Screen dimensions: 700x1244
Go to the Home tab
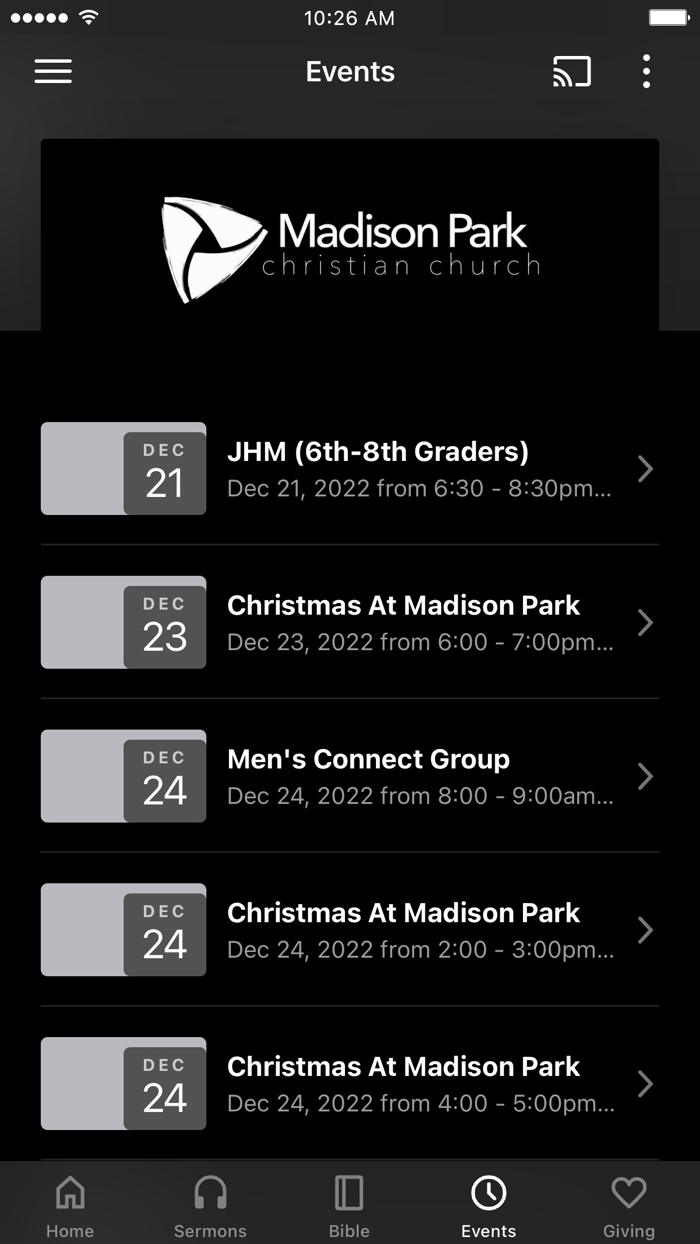click(70, 1204)
